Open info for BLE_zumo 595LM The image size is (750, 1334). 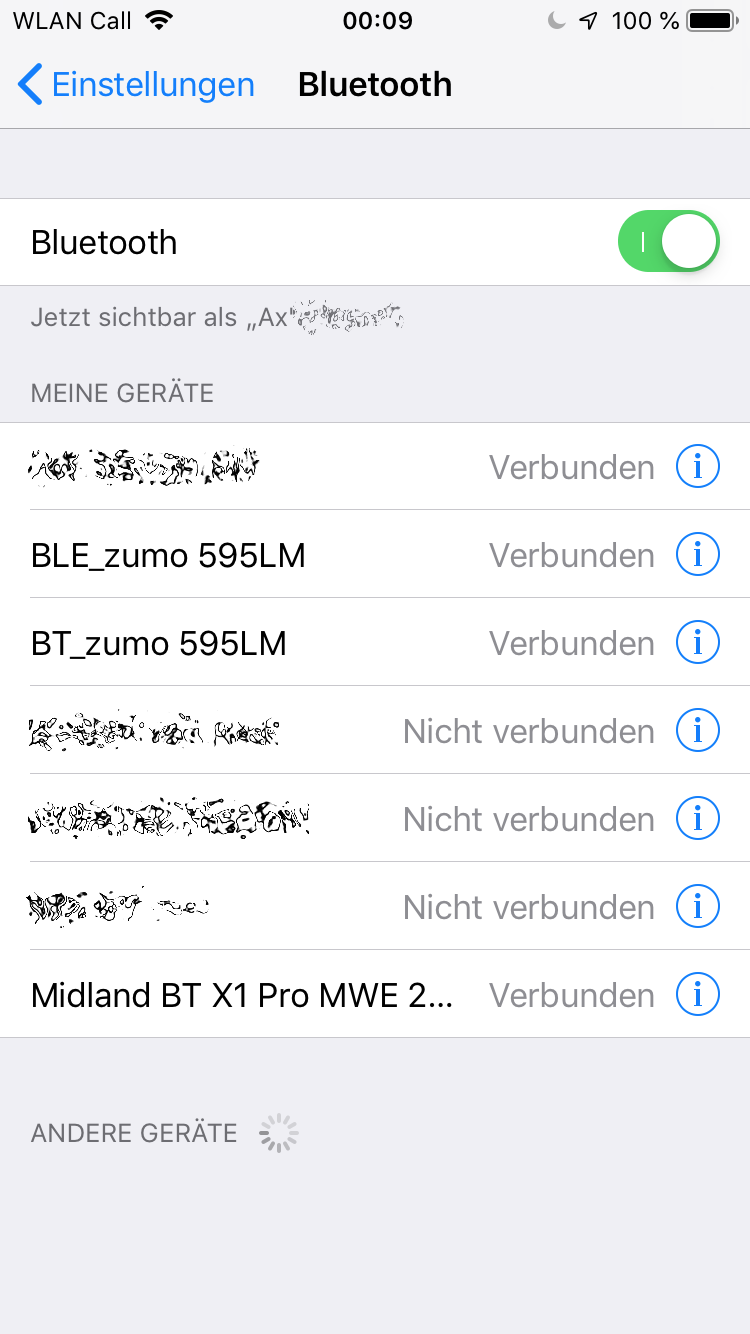(698, 555)
